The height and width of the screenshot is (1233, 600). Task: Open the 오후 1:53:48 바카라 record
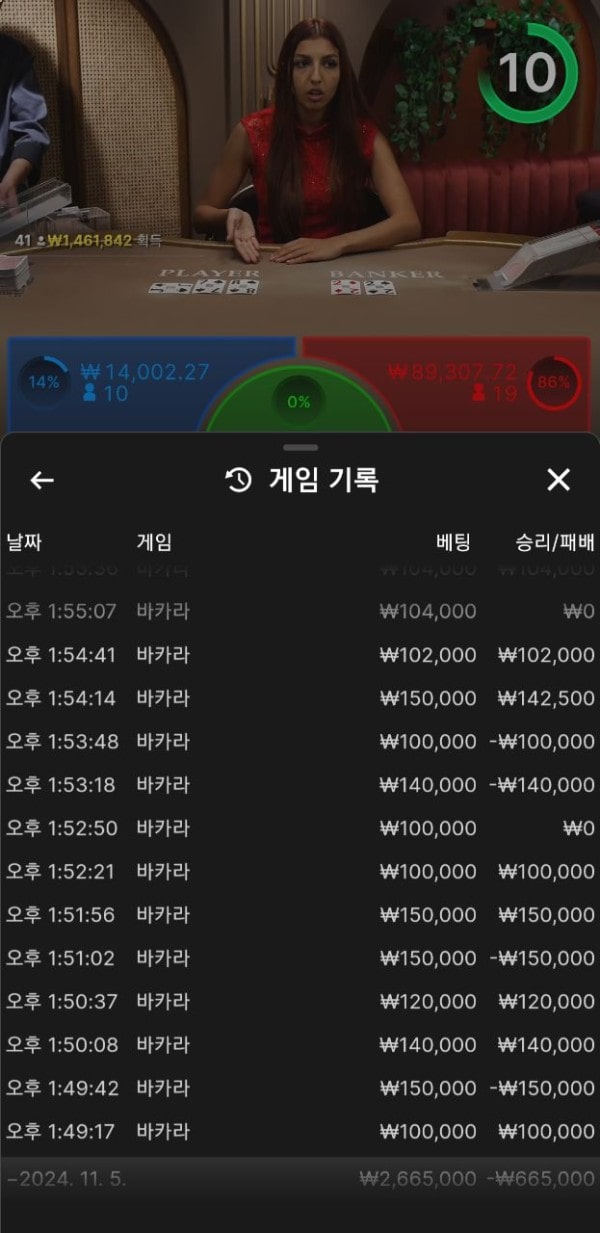click(300, 741)
